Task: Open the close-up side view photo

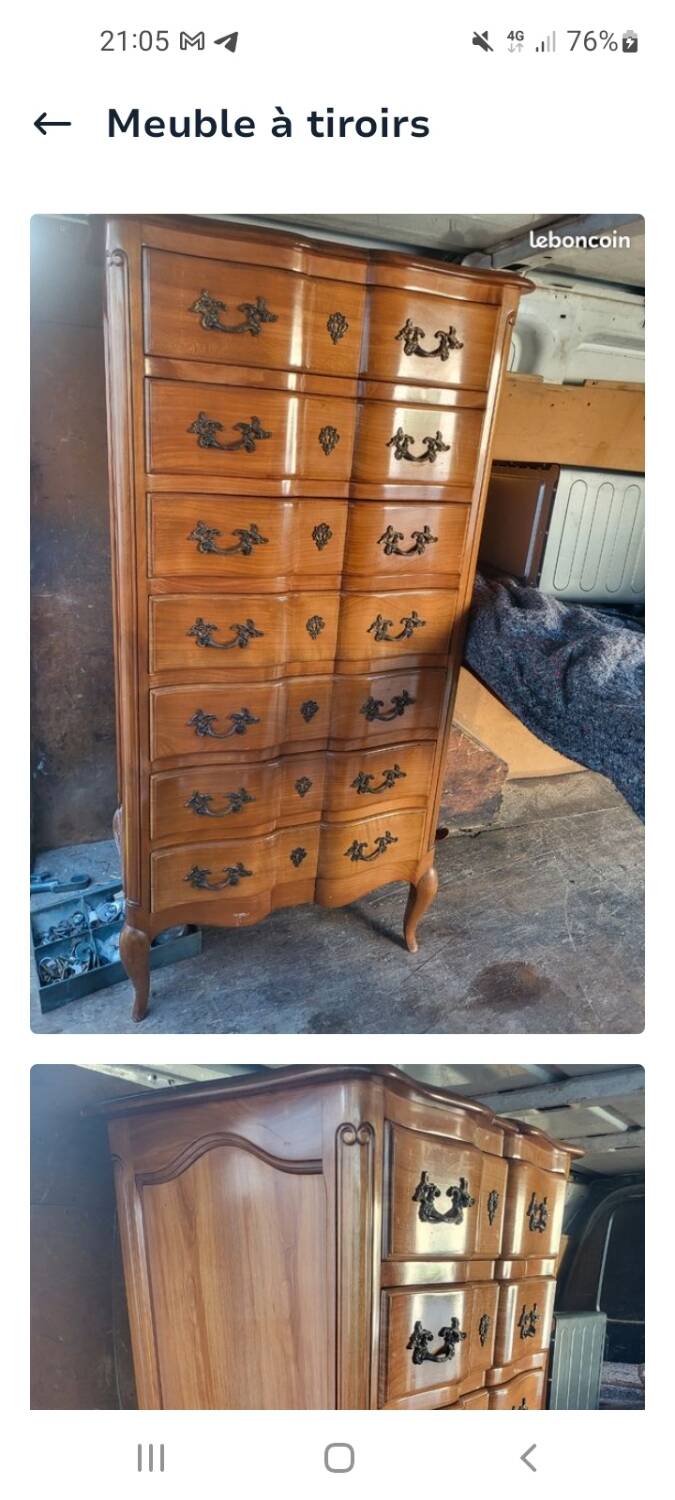Action: 337,1236
